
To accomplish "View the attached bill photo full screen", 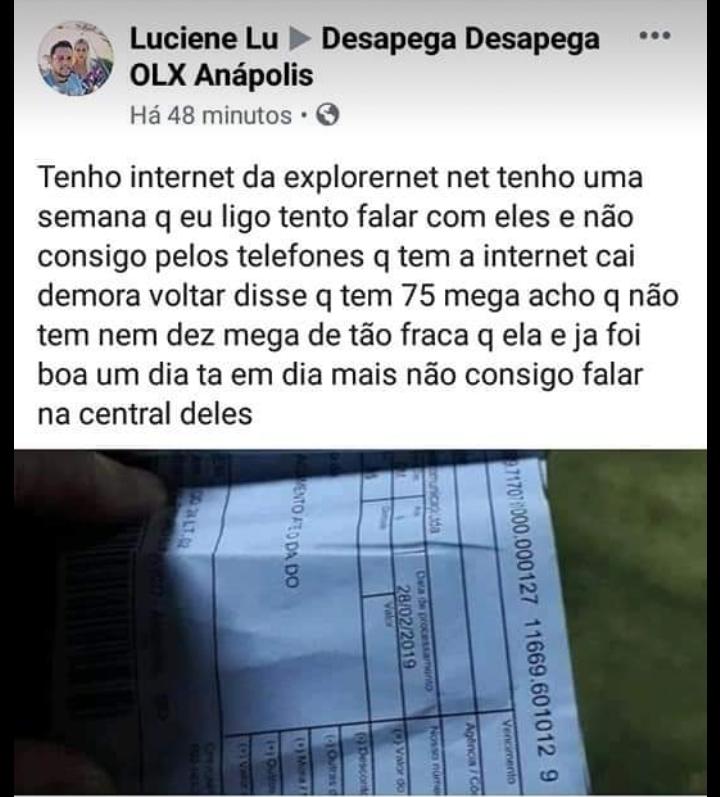I will [360, 620].
